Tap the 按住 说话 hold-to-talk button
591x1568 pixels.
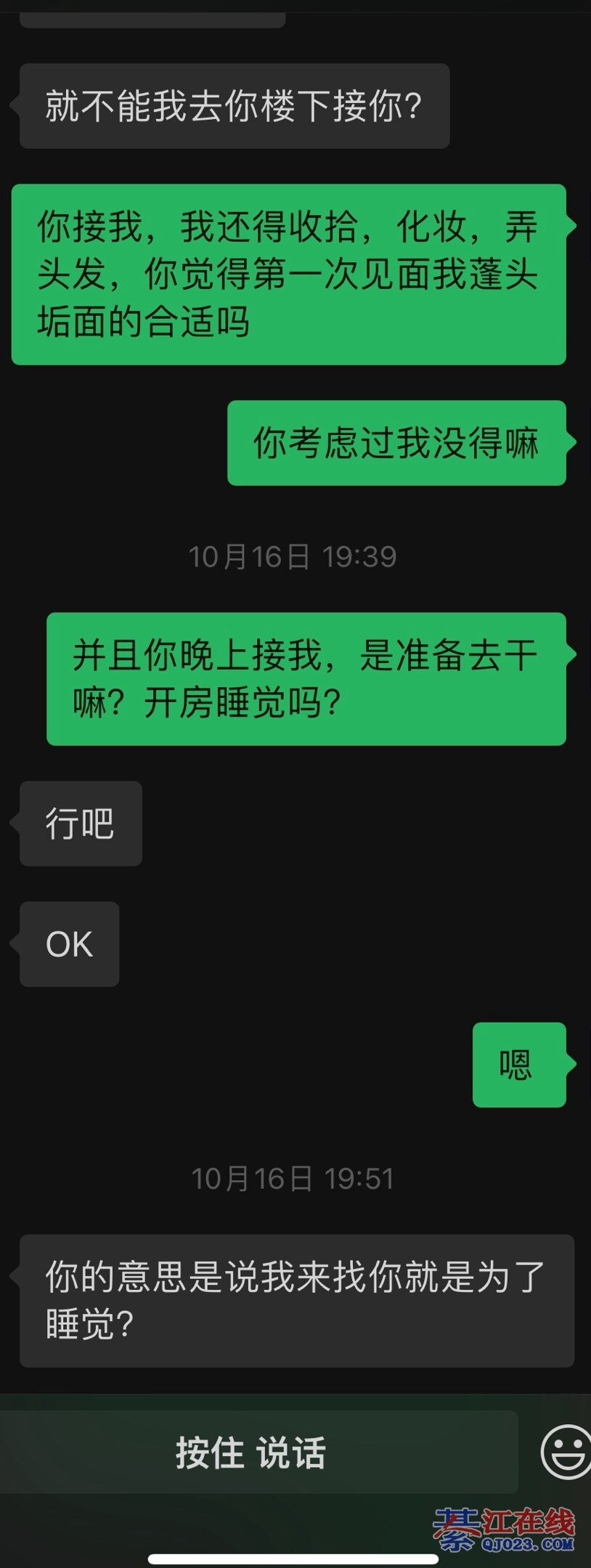(x=251, y=1453)
